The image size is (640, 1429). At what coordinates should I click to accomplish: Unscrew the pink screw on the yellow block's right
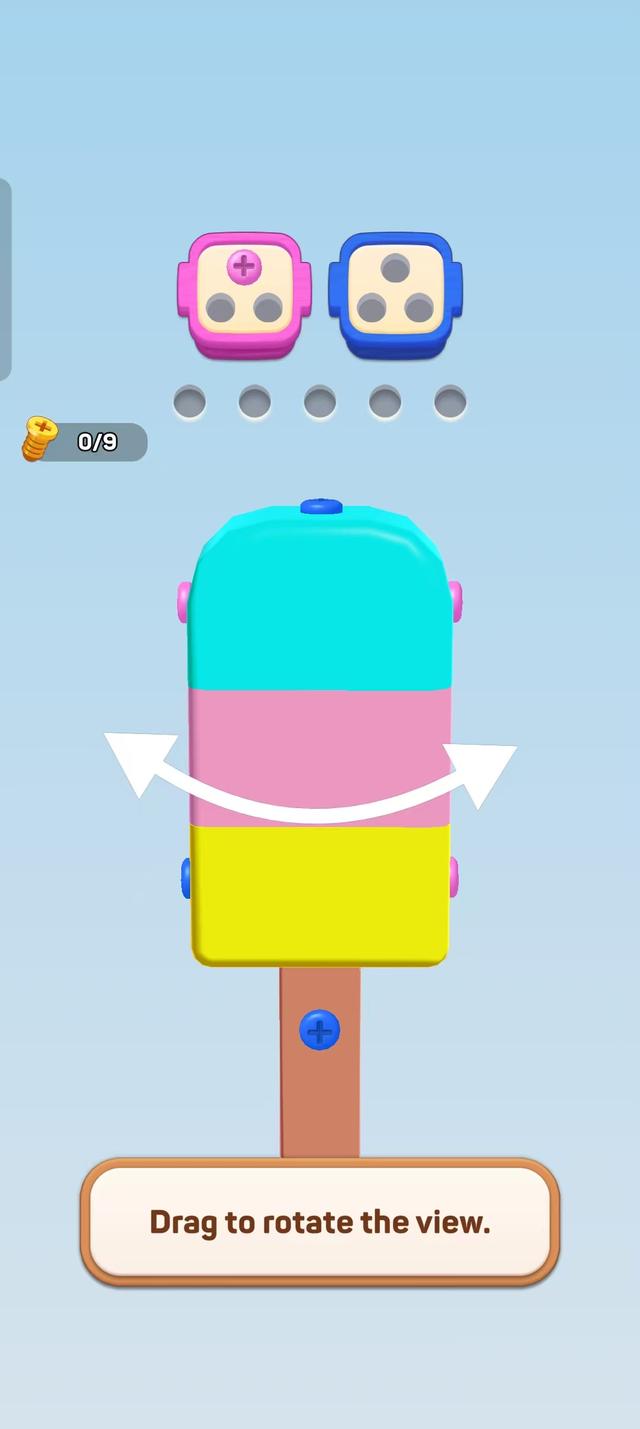click(454, 876)
